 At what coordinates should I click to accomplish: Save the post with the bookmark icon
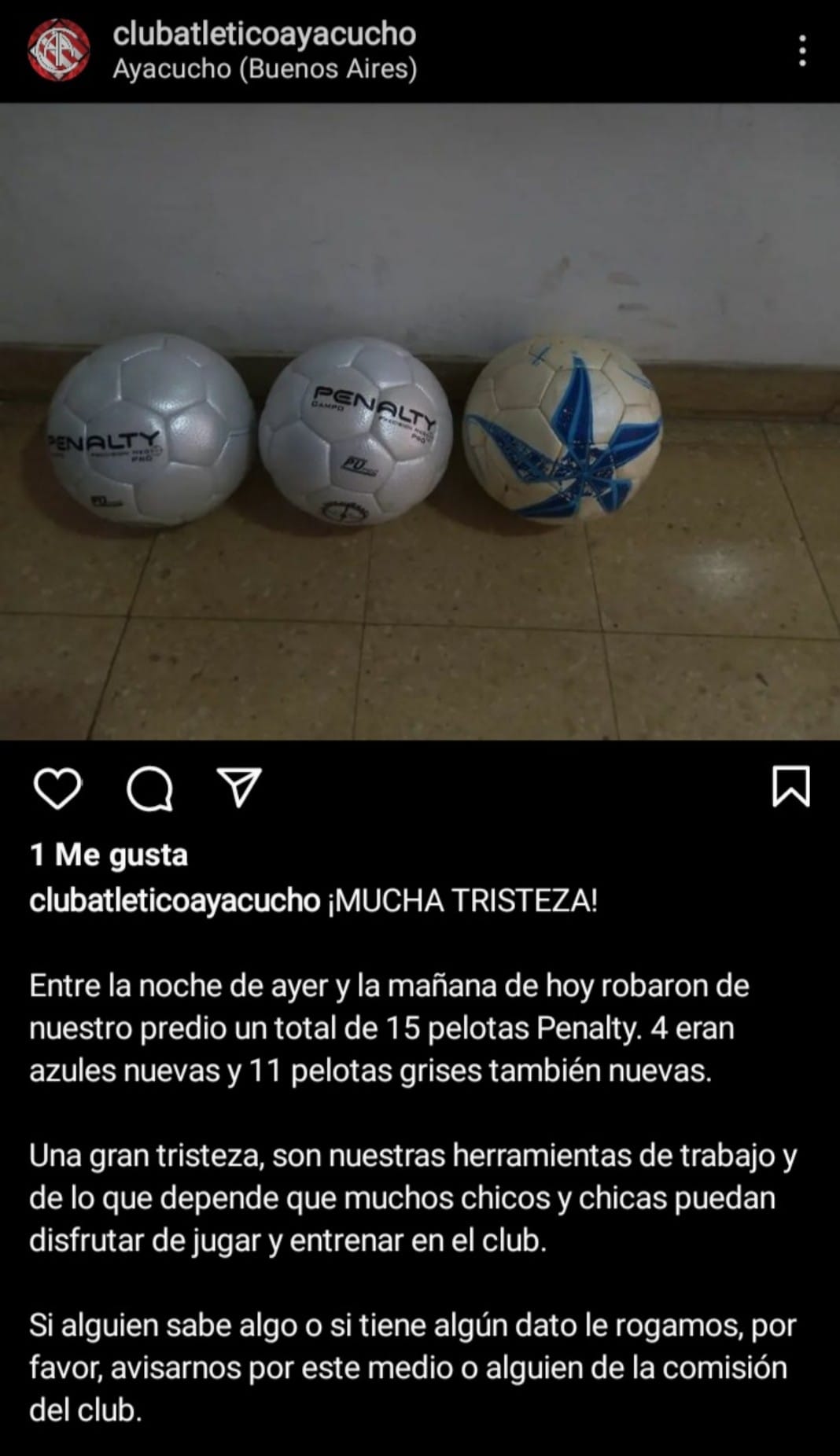790,787
